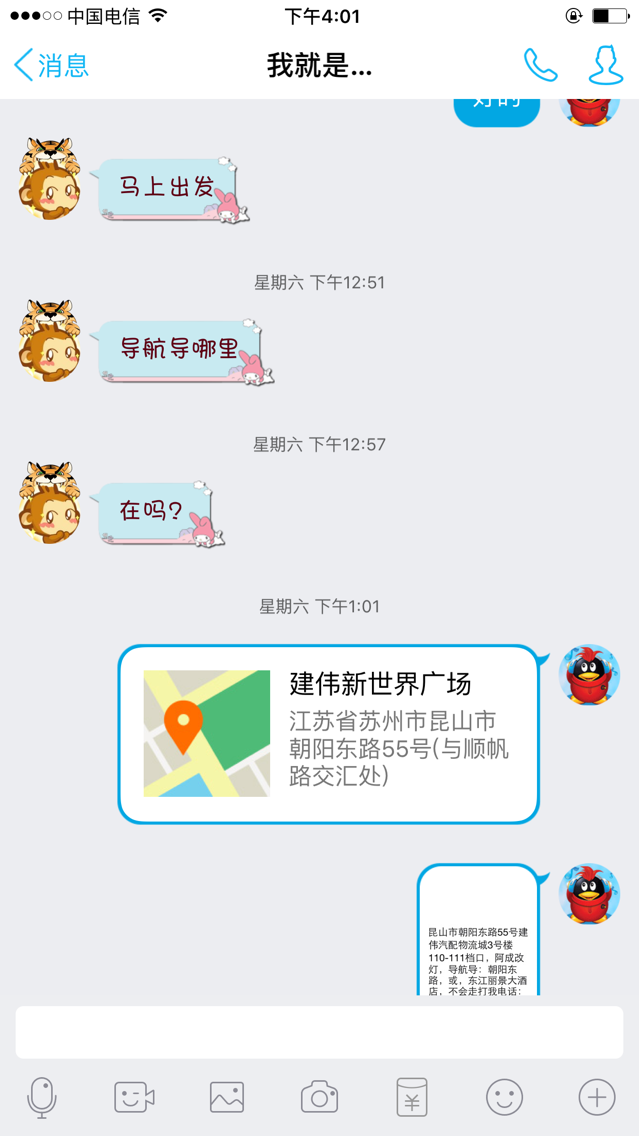Open the contact profile icon

click(605, 65)
